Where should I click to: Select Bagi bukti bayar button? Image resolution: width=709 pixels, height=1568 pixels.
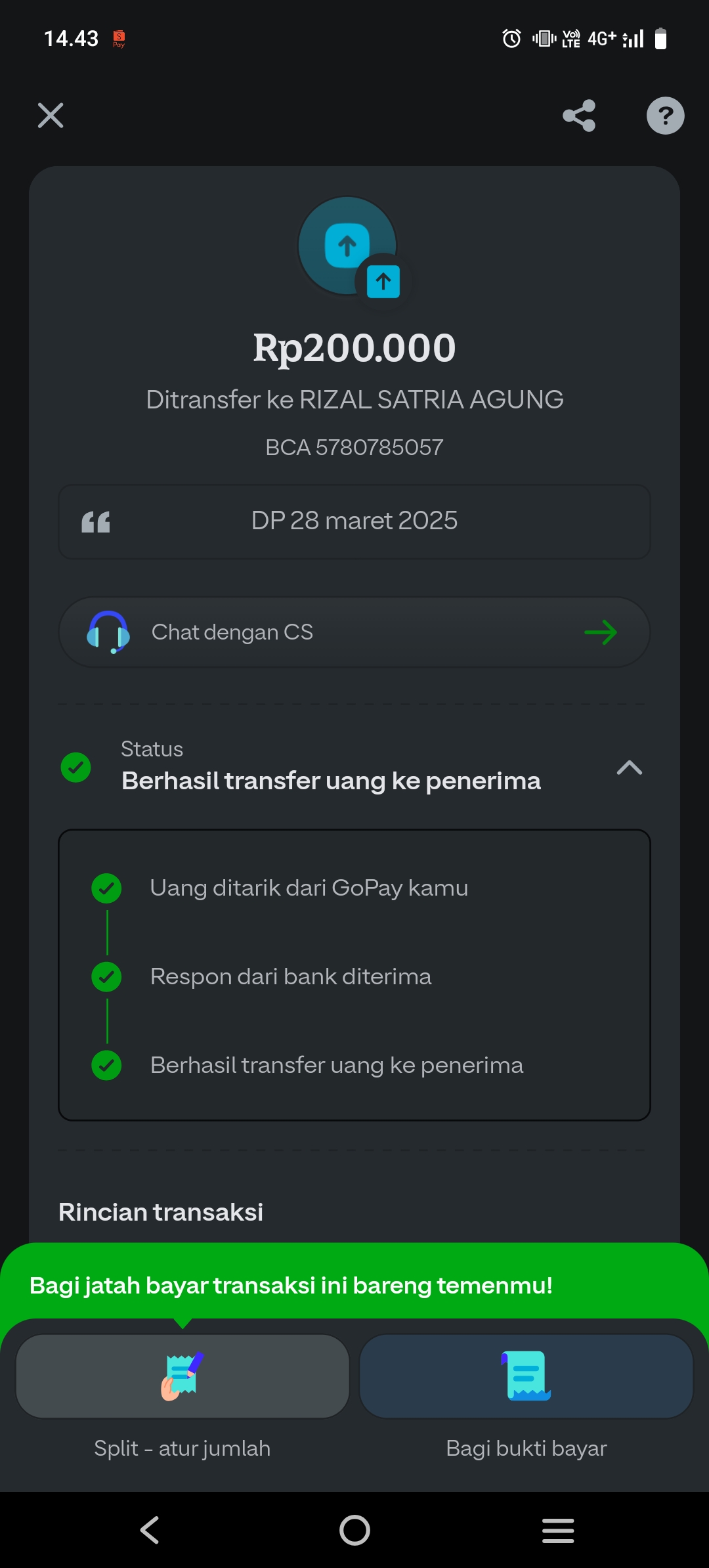[526, 1376]
